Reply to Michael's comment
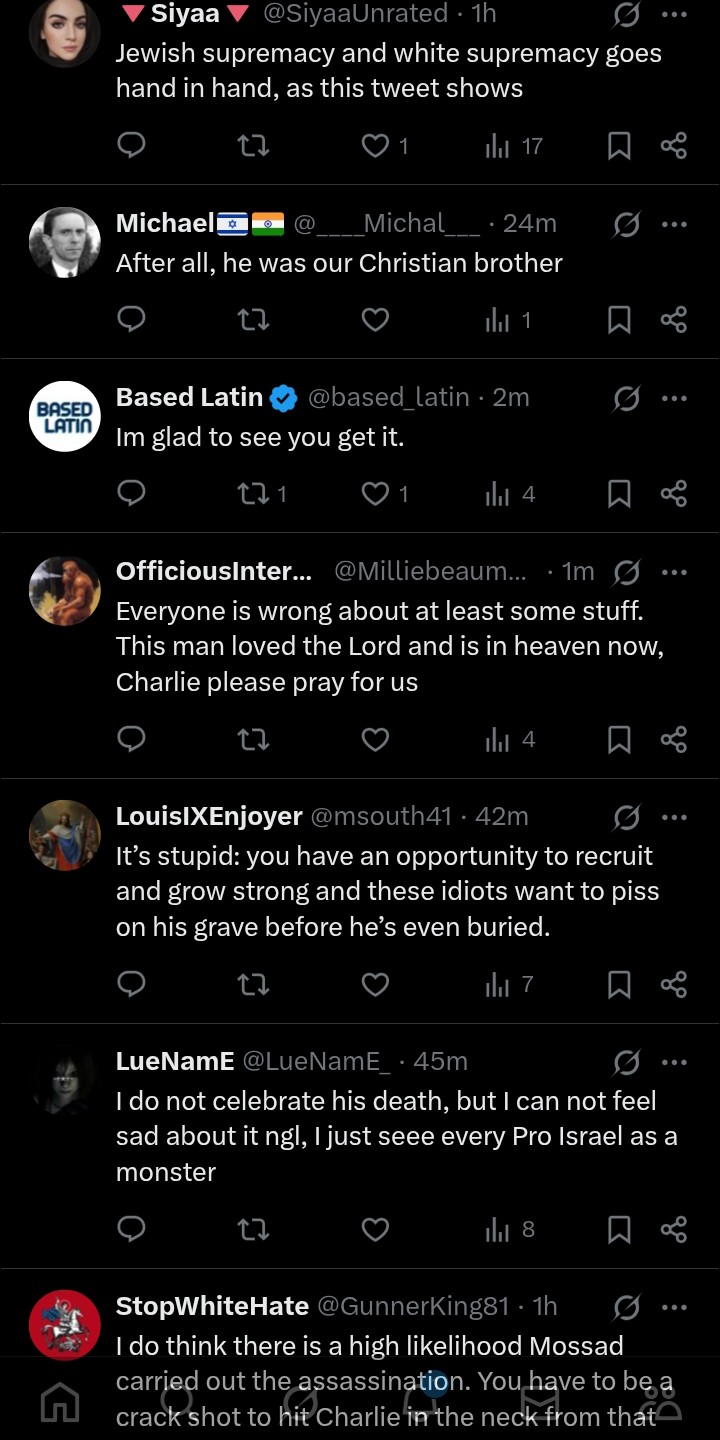The width and height of the screenshot is (720, 1440). point(132,320)
